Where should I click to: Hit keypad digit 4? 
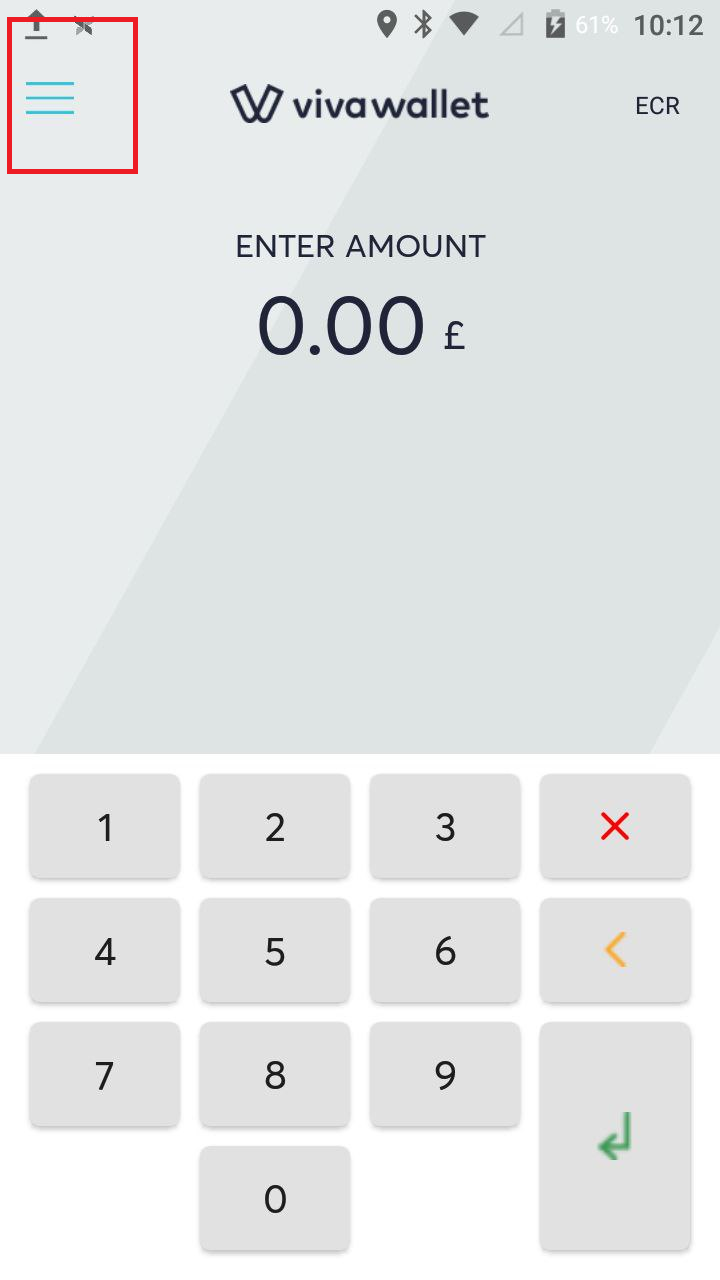tap(105, 951)
